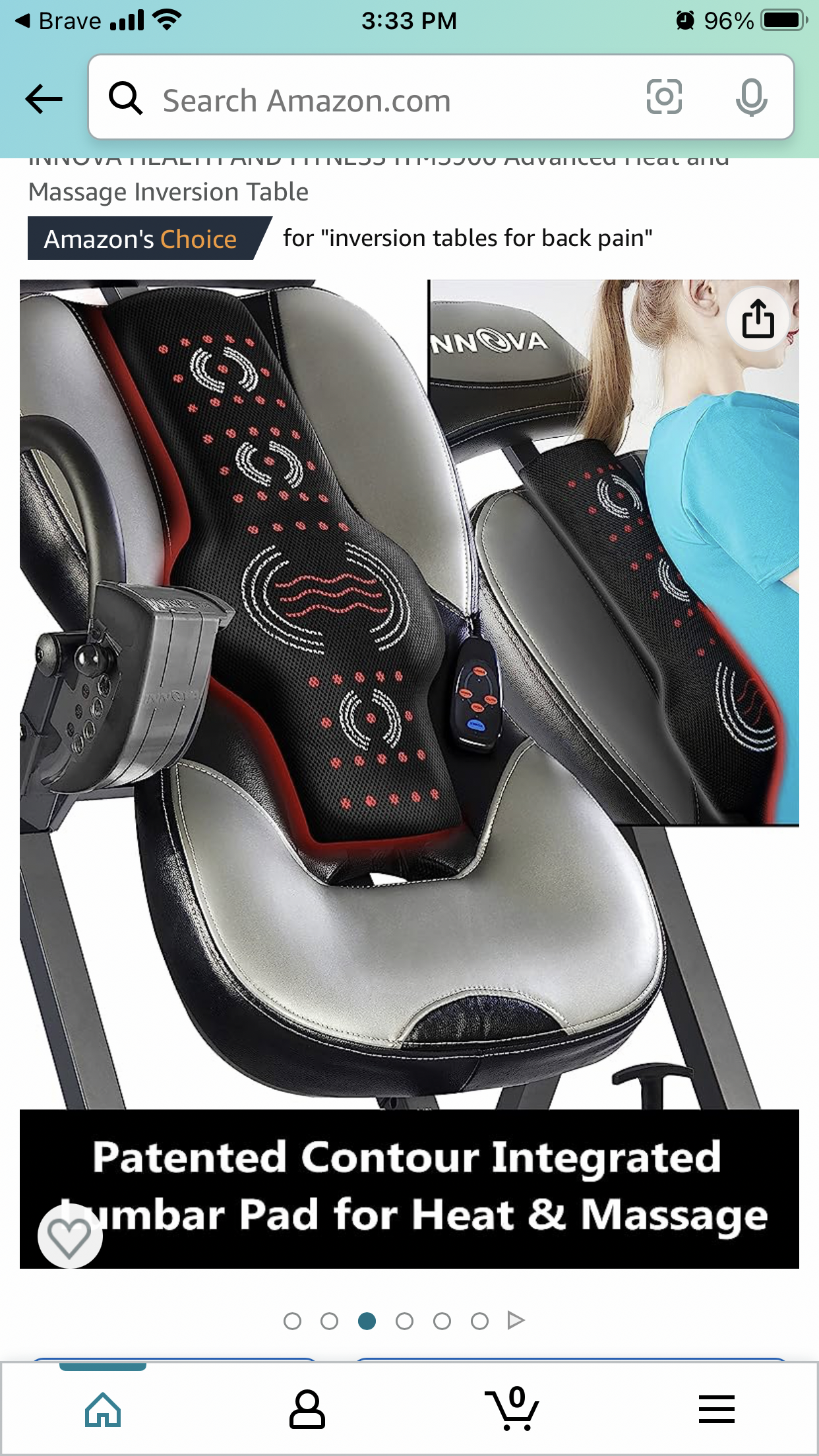Return to Brave app
Screen dimensions: 819x1456
pyautogui.click(x=58, y=21)
